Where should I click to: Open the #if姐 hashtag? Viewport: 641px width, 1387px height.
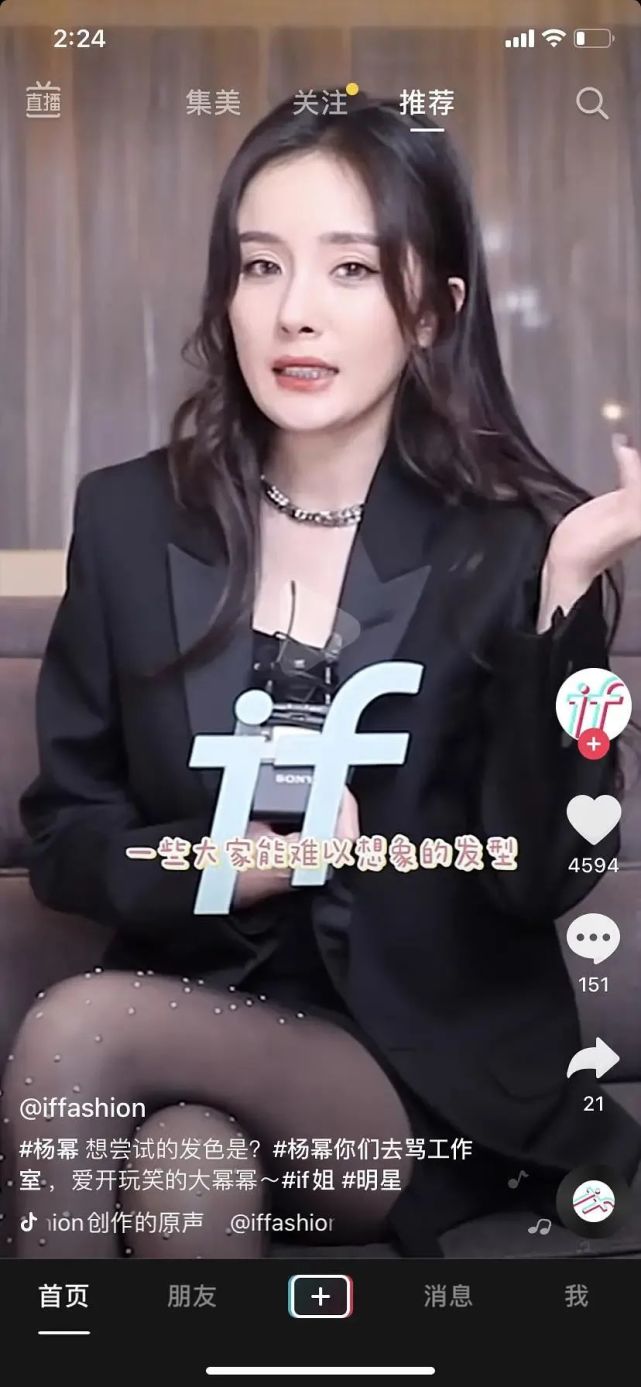308,1180
